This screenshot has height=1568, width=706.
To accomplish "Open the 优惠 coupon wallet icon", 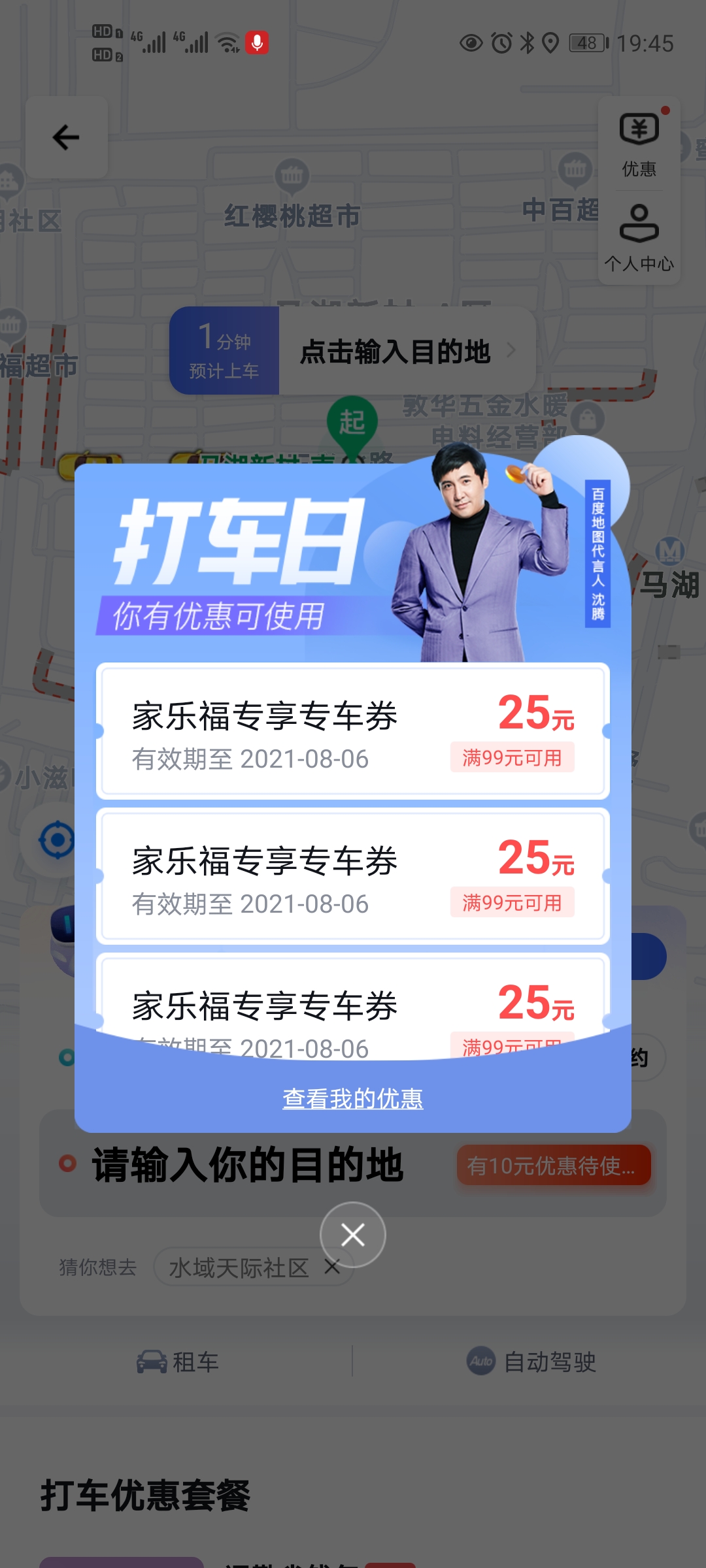I will [x=639, y=131].
